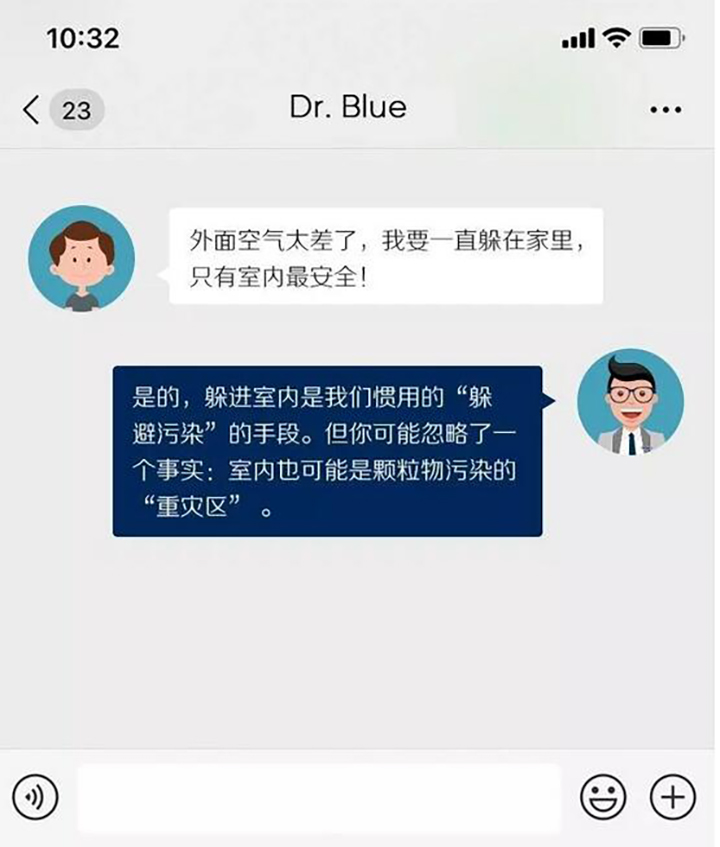Switch to voice message input

36,798
